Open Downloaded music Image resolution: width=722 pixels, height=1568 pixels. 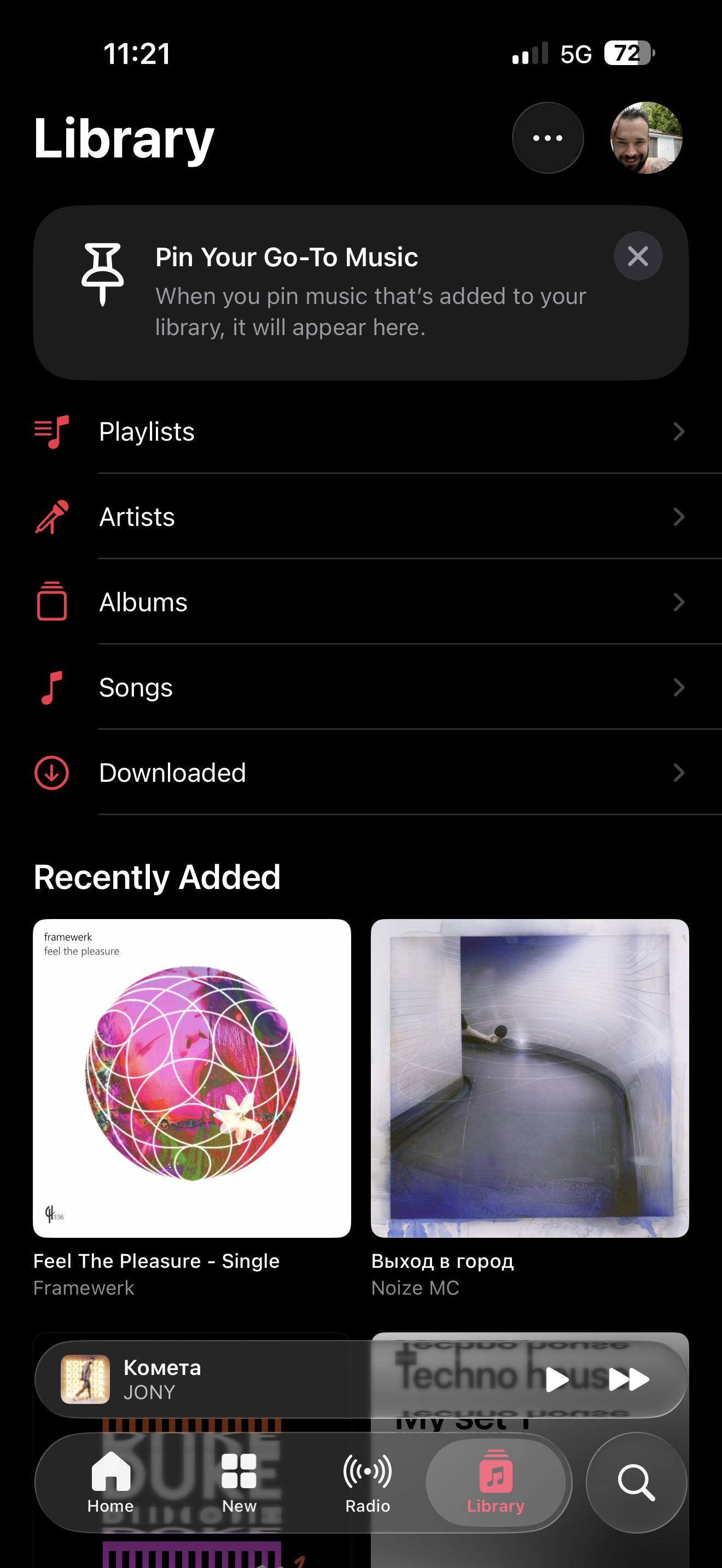tap(360, 773)
